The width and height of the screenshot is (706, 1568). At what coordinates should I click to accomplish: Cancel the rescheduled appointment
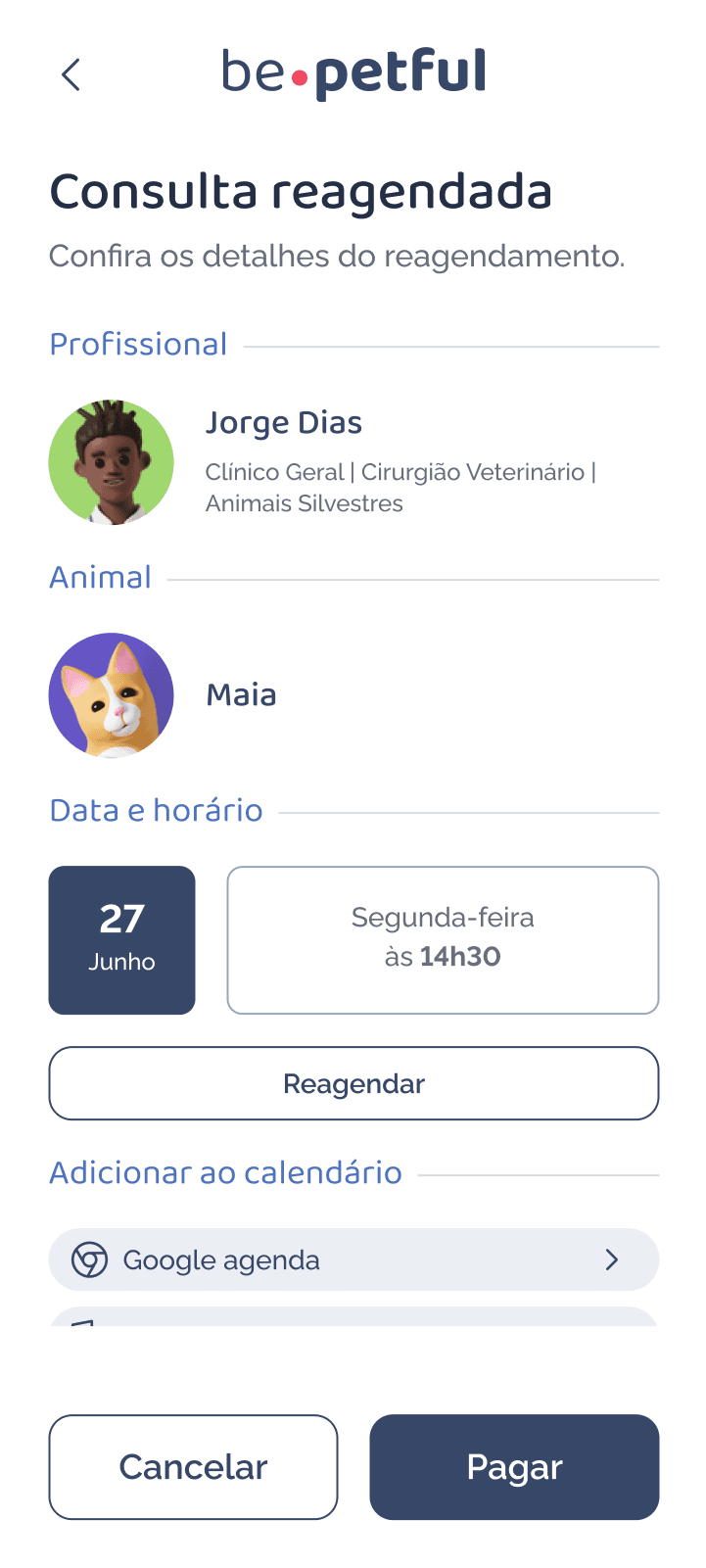[193, 1466]
